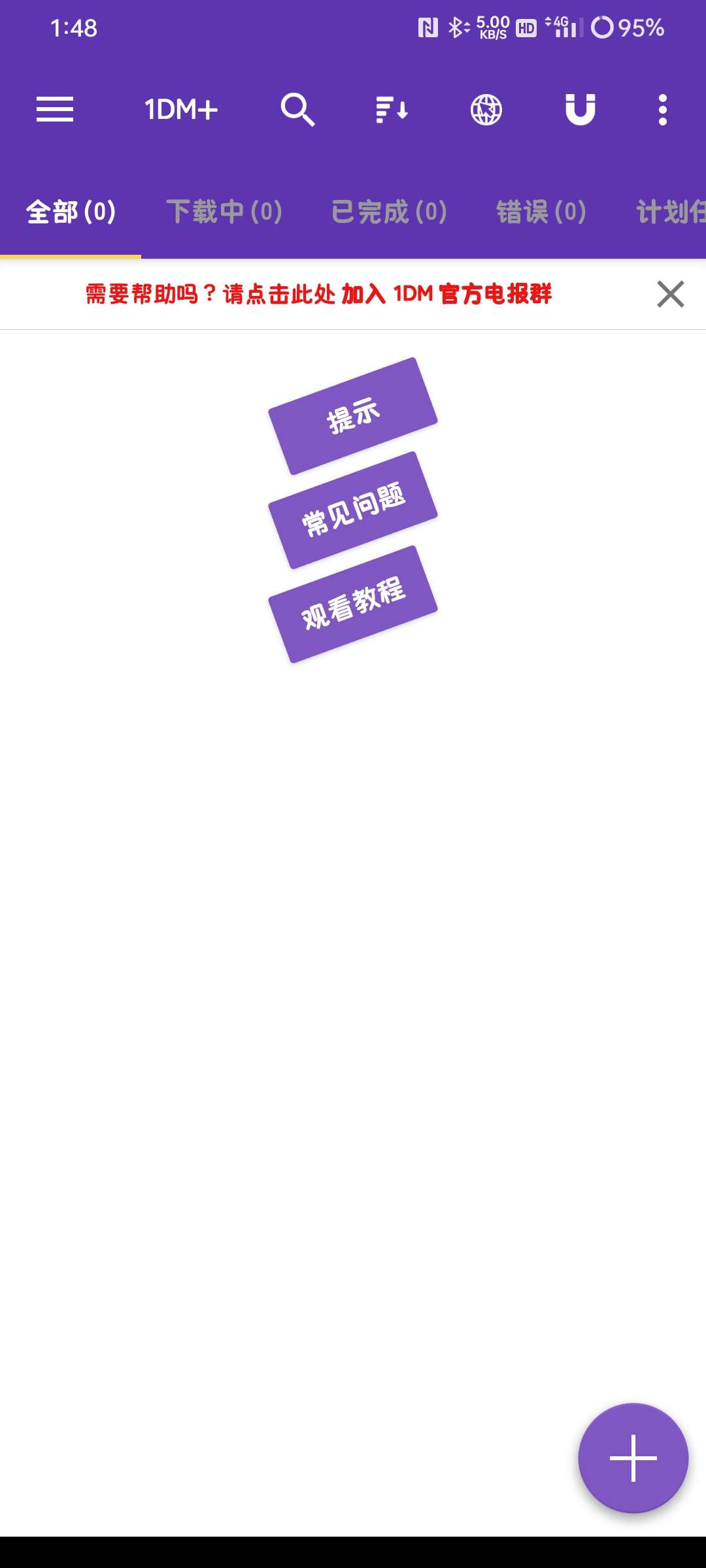Switch to the 已完成 (0) tab
The height and width of the screenshot is (1568, 706).
(x=389, y=212)
